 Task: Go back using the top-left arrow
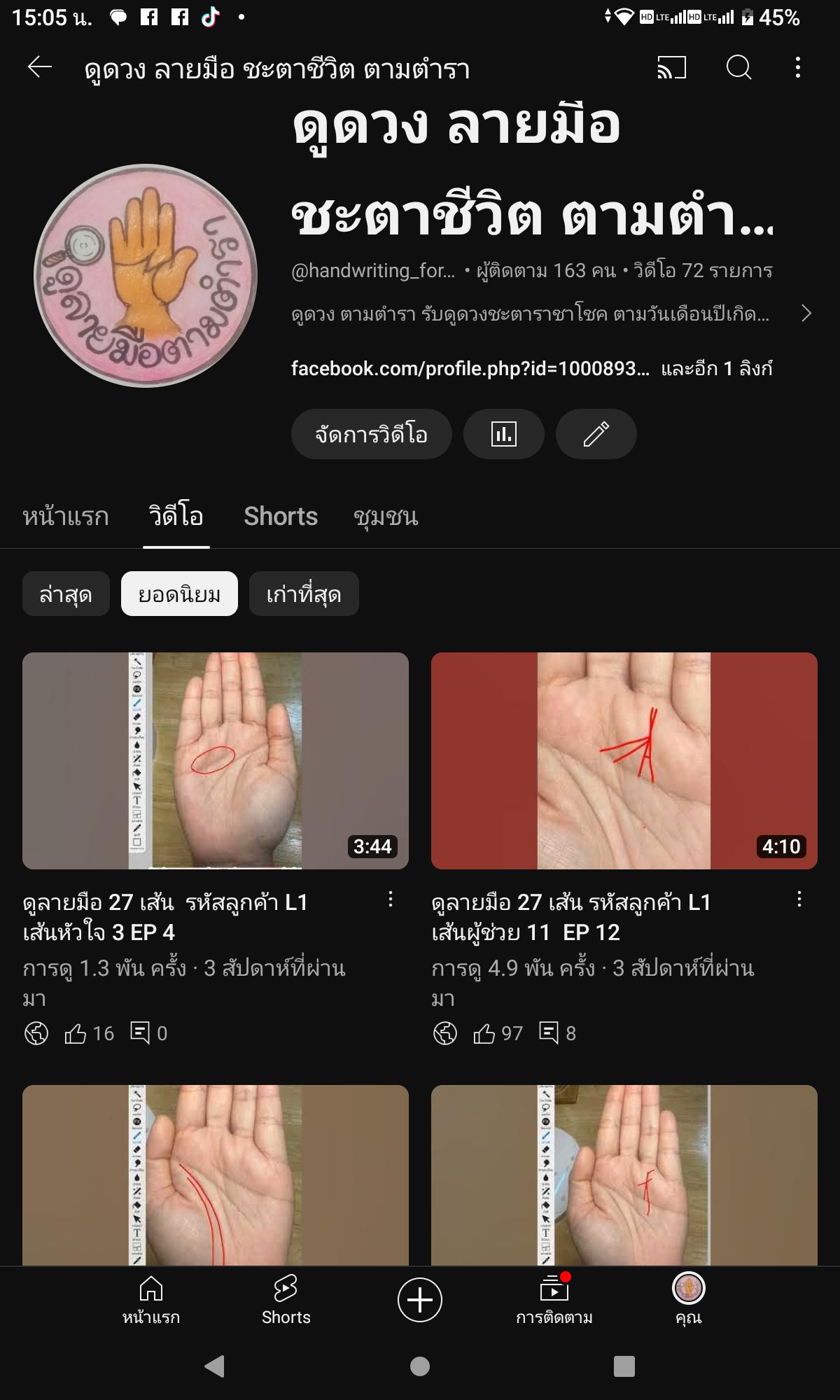[x=40, y=68]
